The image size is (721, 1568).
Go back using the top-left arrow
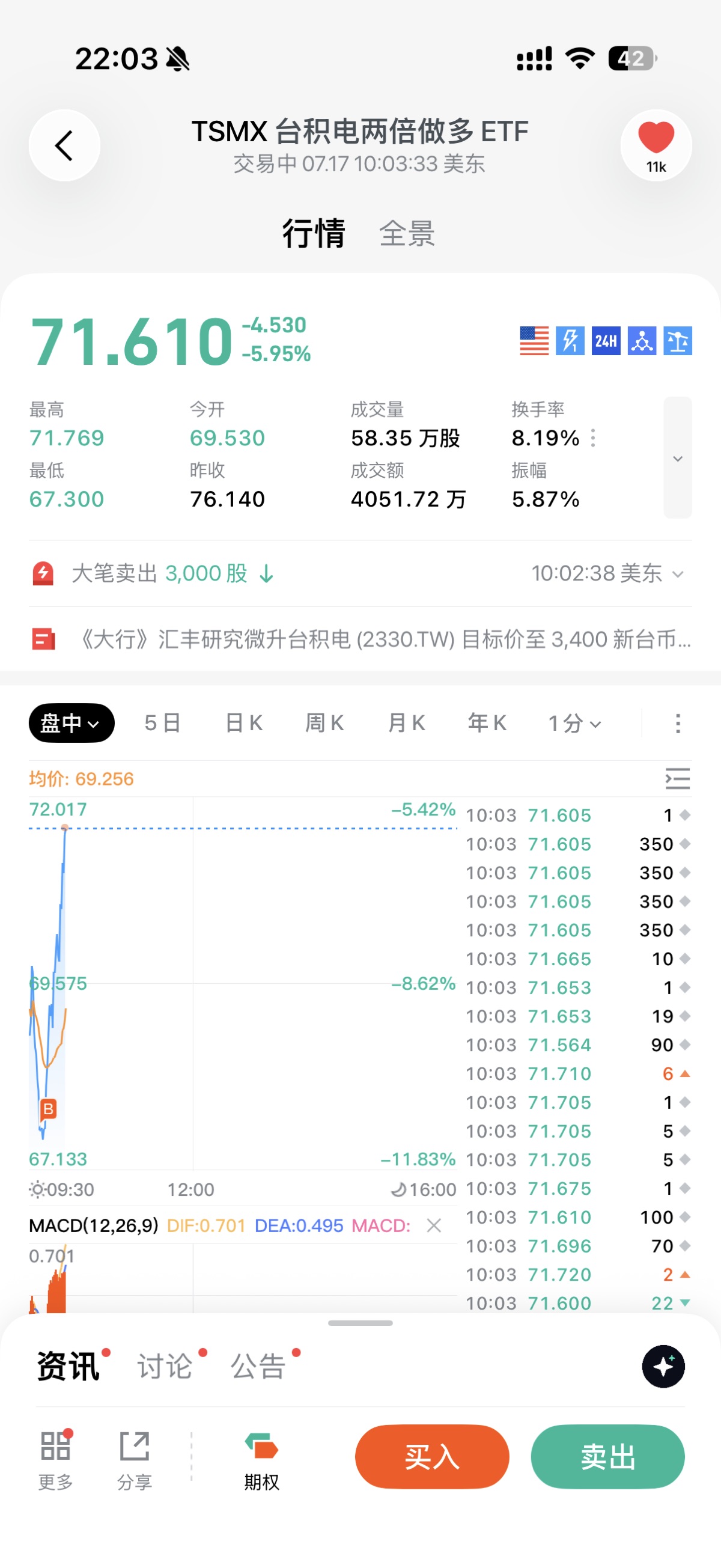coord(64,145)
